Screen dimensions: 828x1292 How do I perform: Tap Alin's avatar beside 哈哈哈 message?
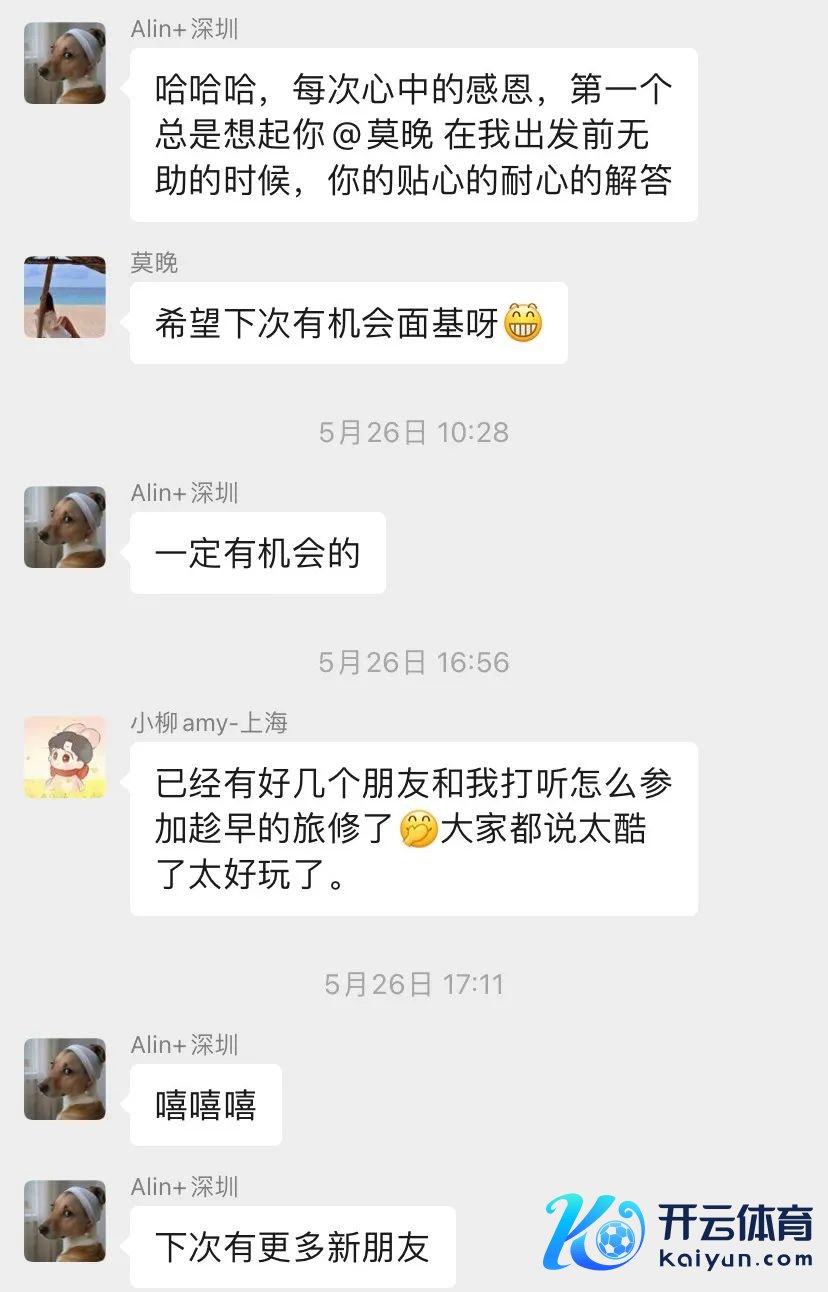tap(65, 63)
